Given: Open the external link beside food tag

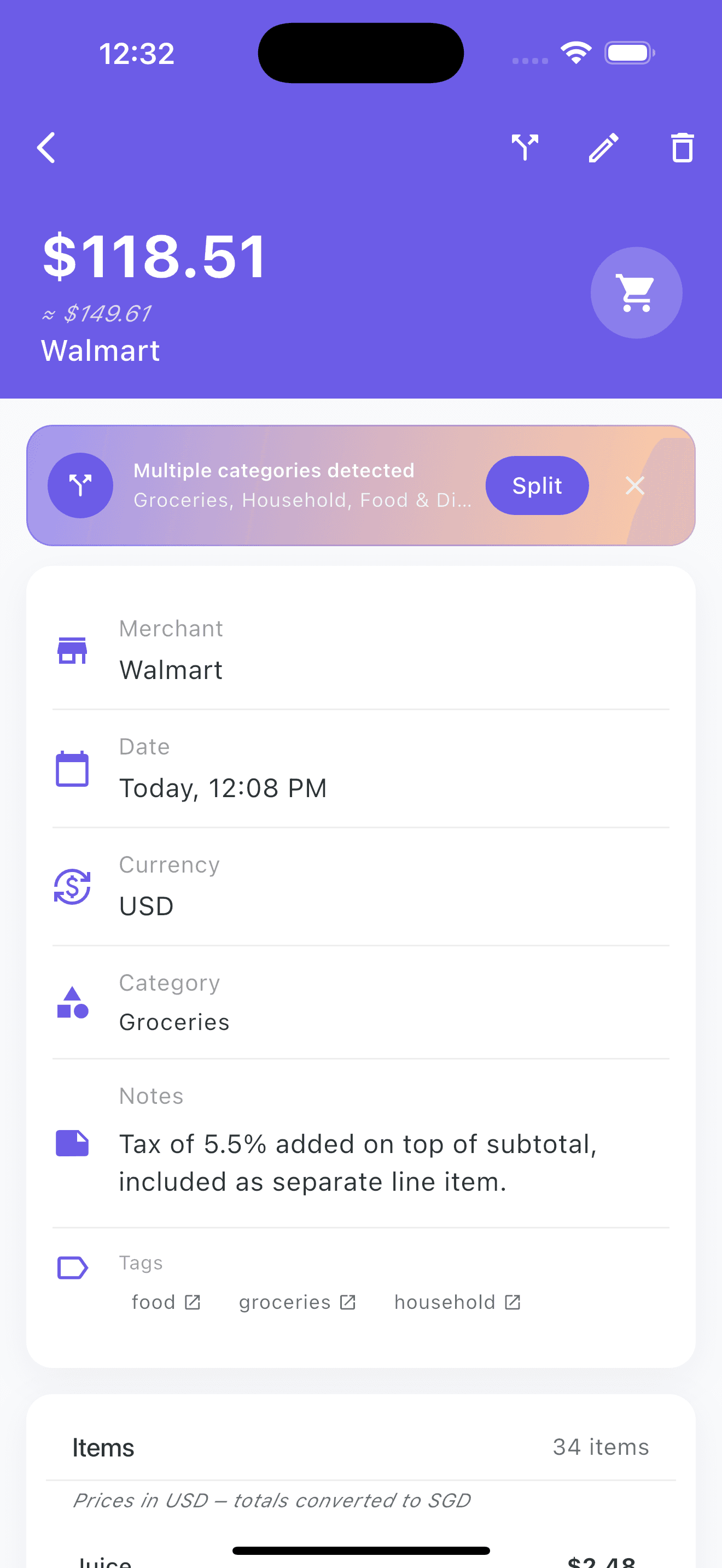Looking at the screenshot, I should point(193,1302).
